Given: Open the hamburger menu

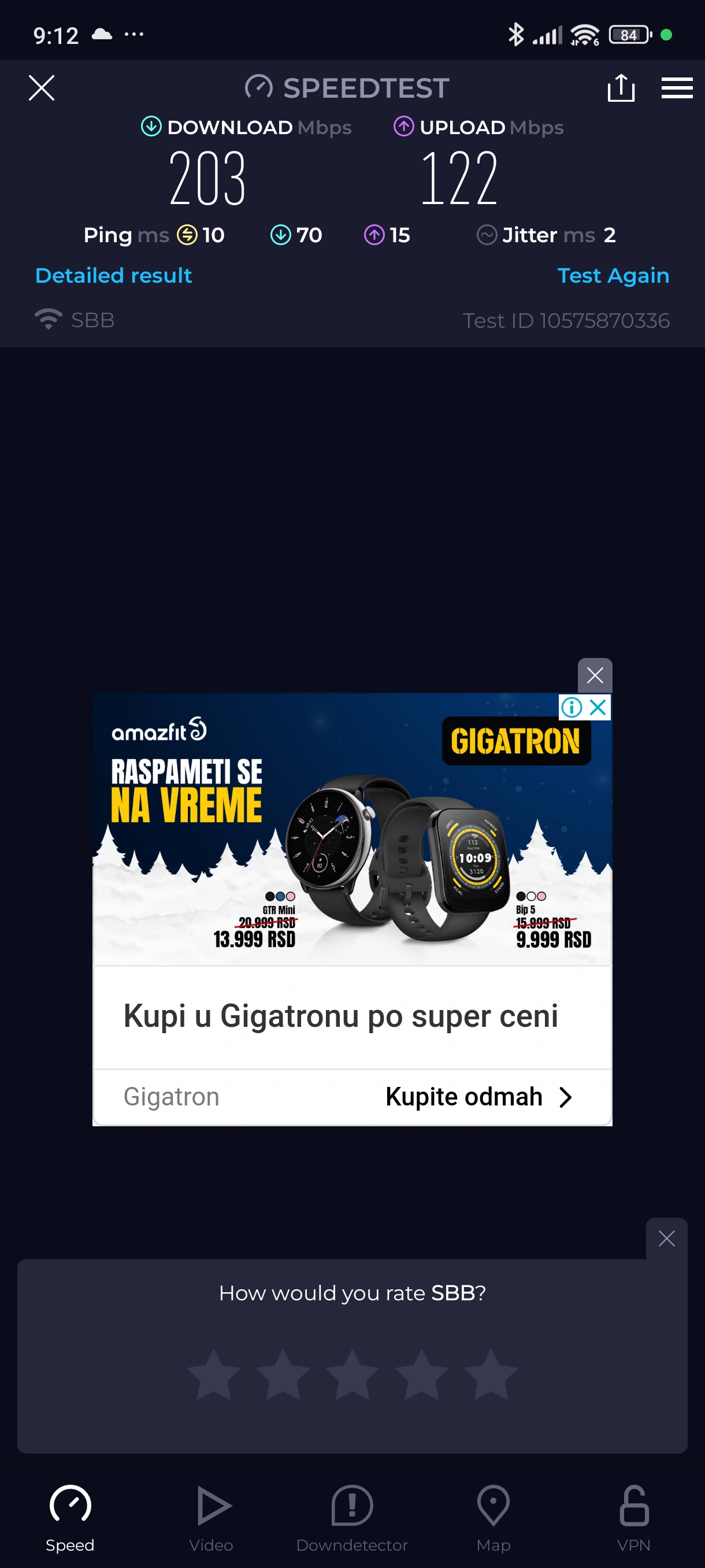Looking at the screenshot, I should click(x=677, y=88).
